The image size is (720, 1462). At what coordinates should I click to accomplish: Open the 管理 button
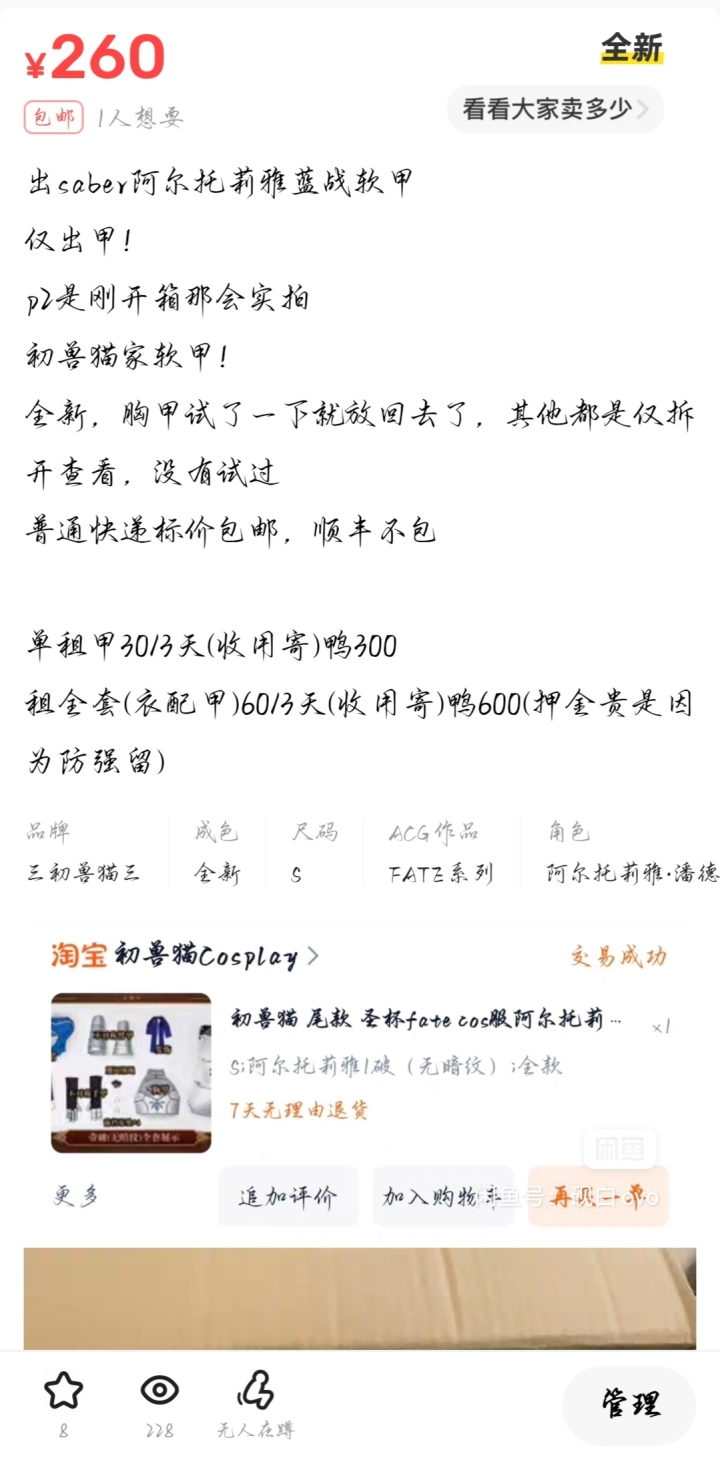click(629, 1403)
